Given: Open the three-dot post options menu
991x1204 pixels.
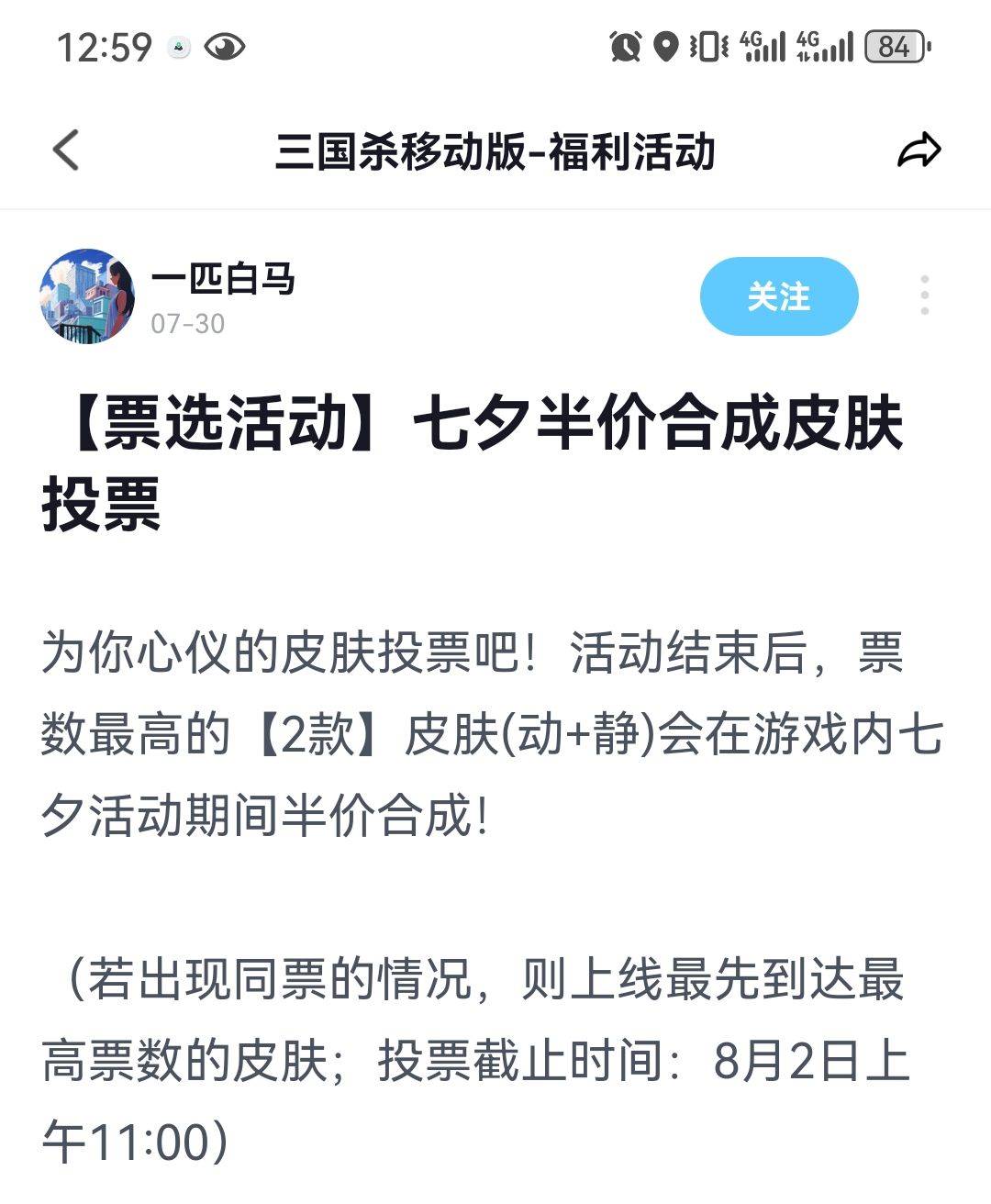Looking at the screenshot, I should coord(924,295).
